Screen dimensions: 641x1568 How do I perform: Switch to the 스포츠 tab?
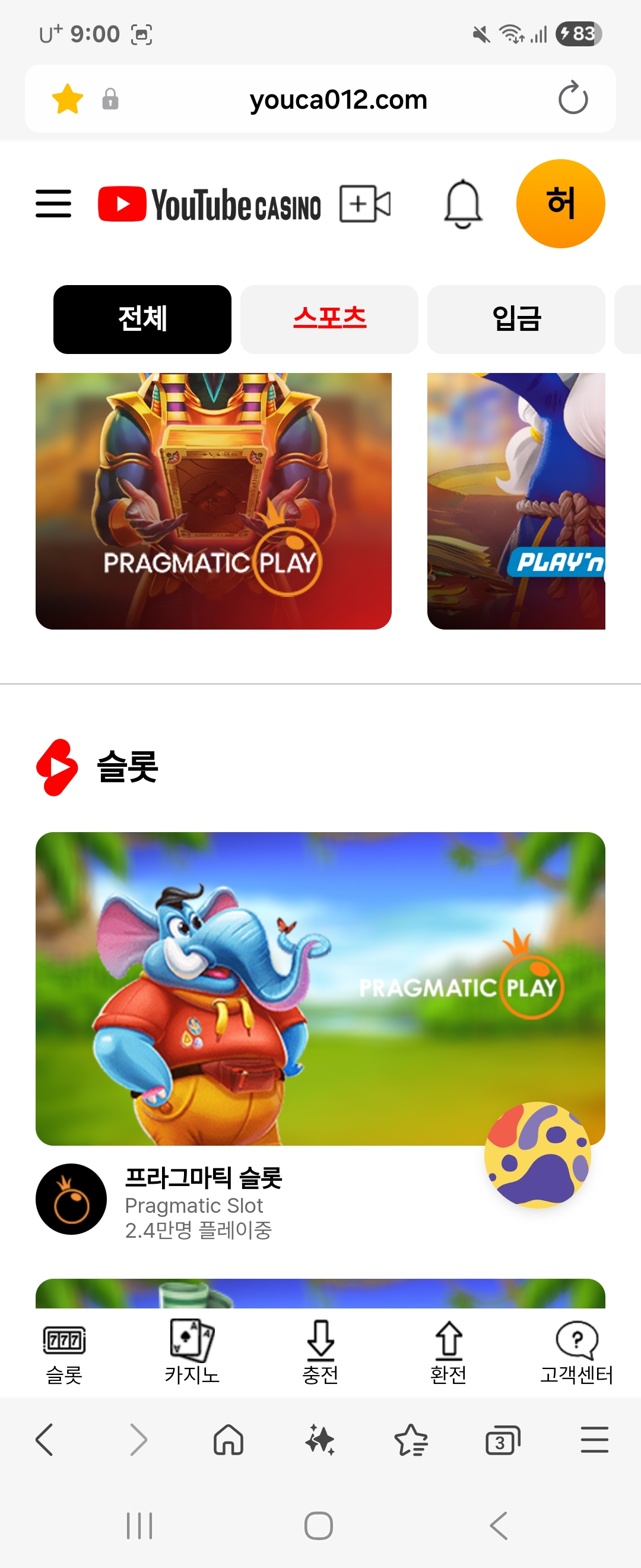(x=329, y=319)
